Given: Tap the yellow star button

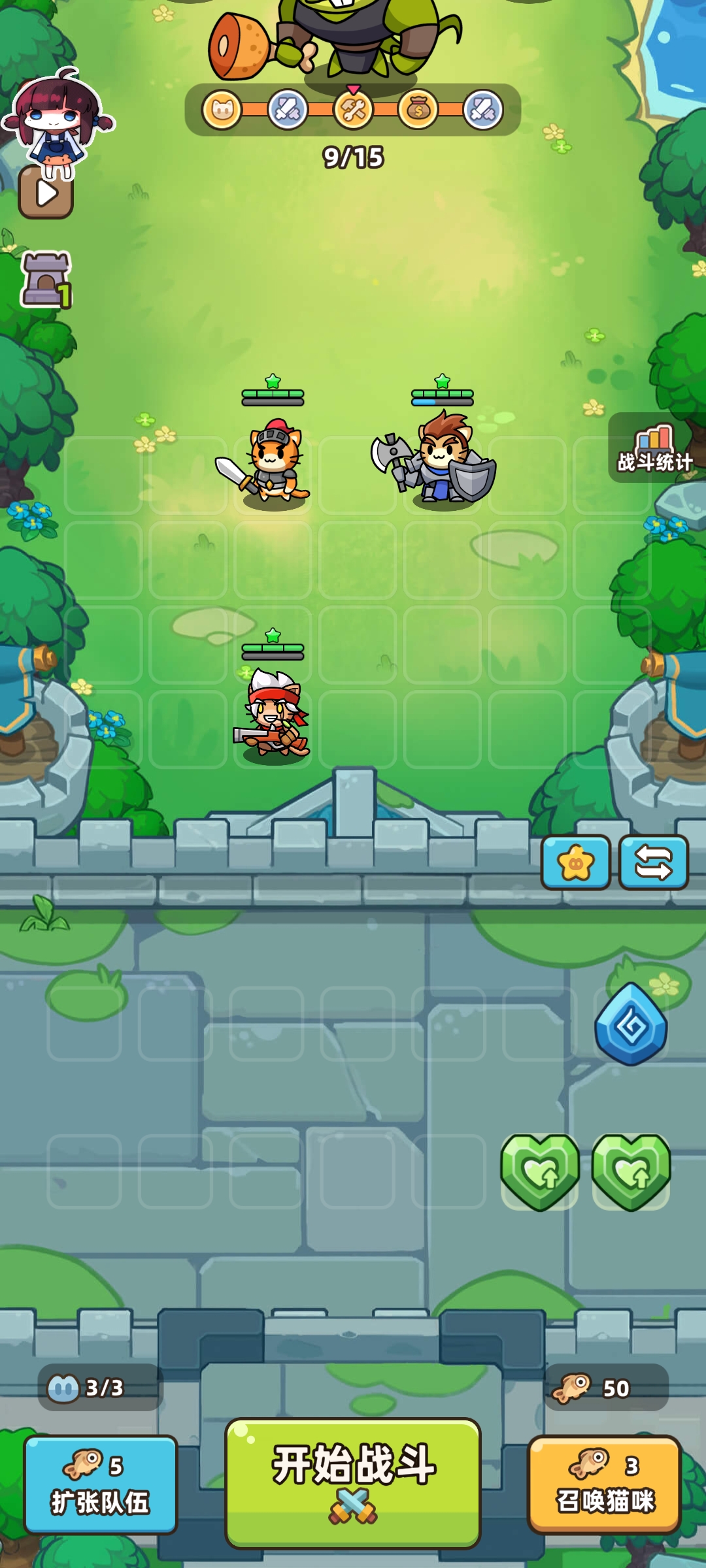Looking at the screenshot, I should (575, 862).
